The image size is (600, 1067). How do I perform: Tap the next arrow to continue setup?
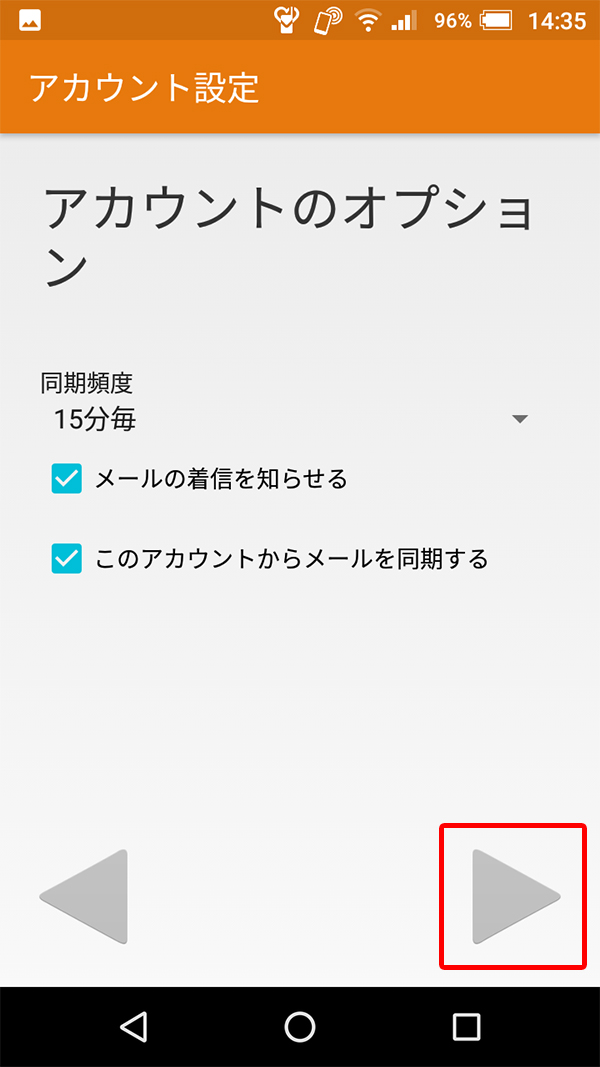pos(516,896)
